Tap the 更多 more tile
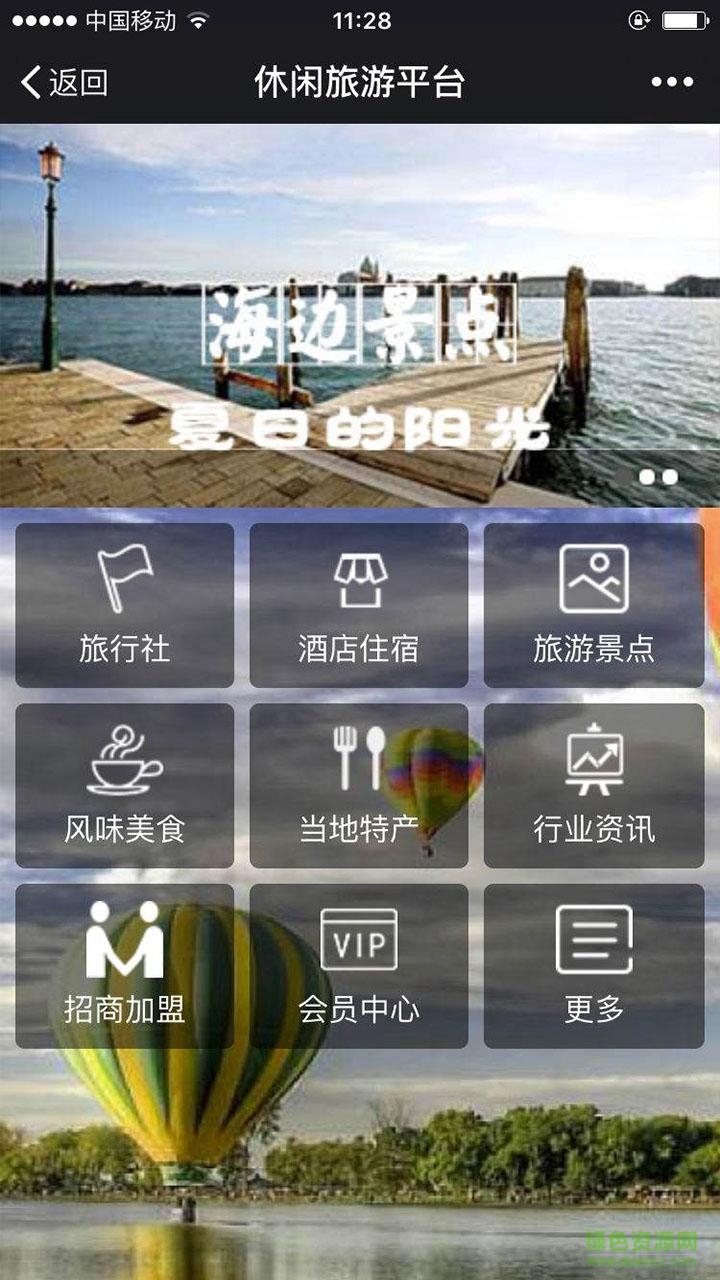 point(594,965)
